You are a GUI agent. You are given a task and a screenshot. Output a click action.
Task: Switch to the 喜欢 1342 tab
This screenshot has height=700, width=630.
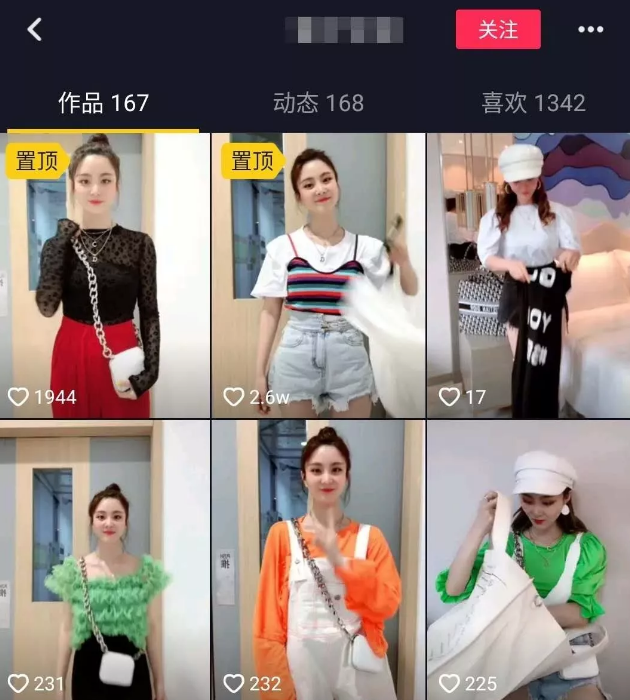click(533, 102)
